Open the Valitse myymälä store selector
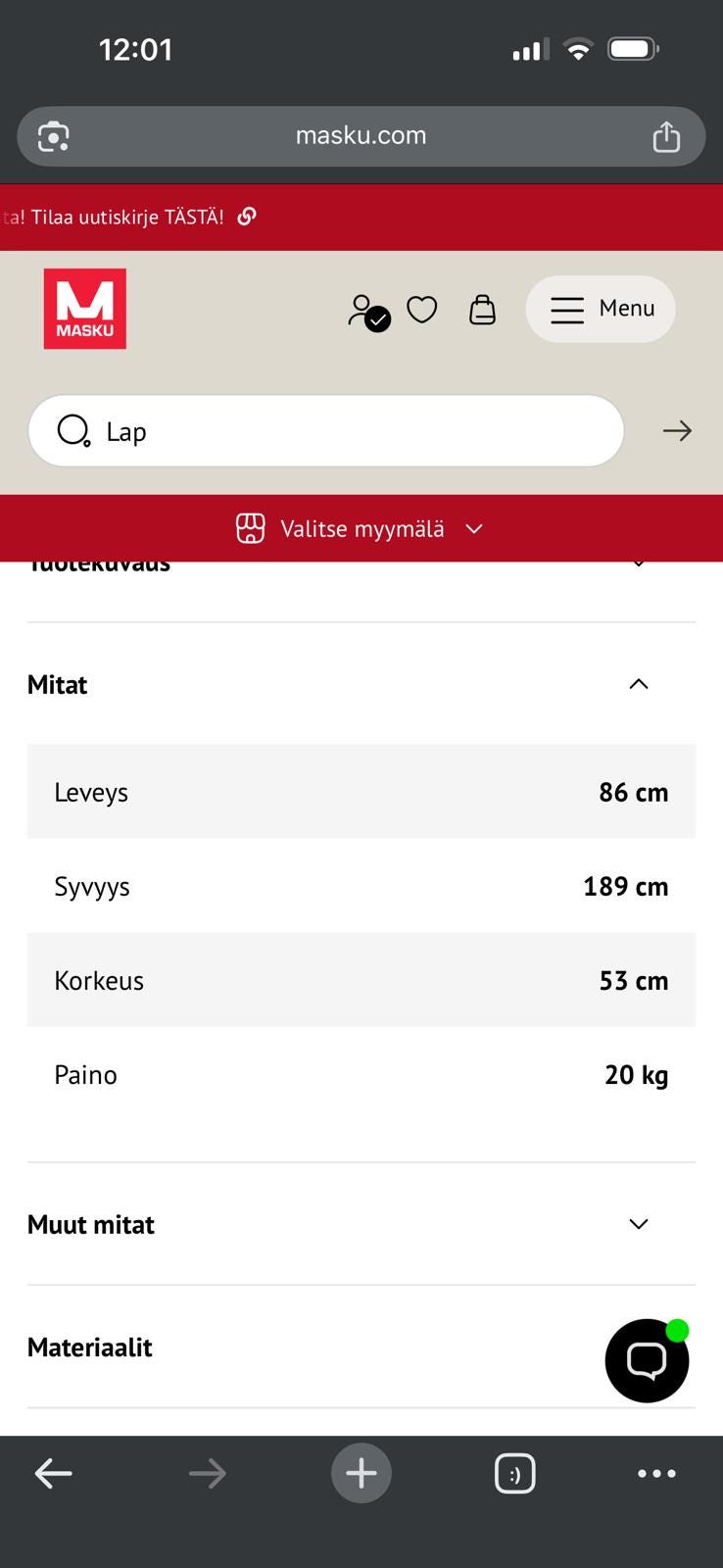Screen dimensions: 723x1568 (361, 529)
